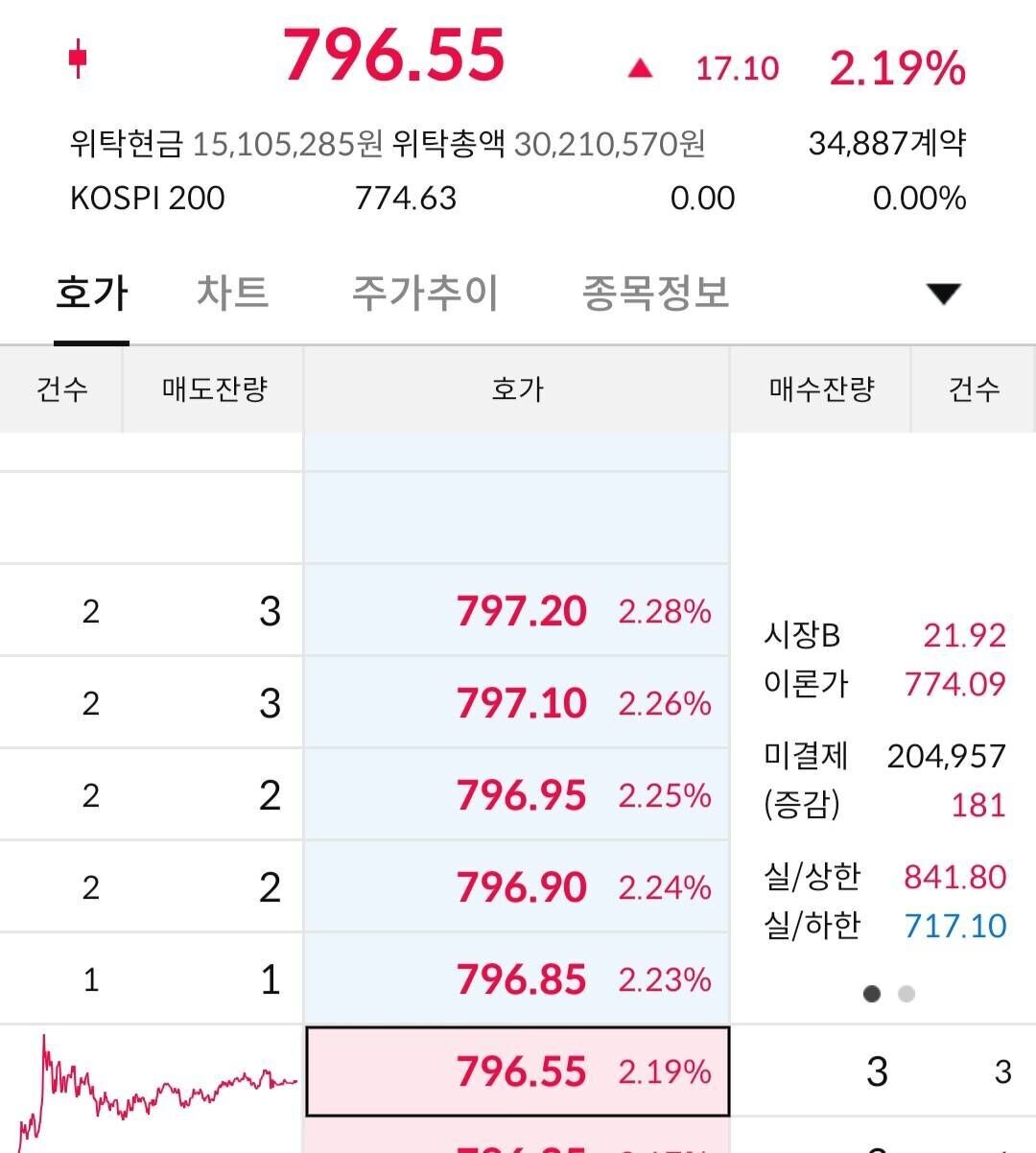Screen dimensions: 1036x1153
Task: Select the 호가 tab
Action: point(91,293)
